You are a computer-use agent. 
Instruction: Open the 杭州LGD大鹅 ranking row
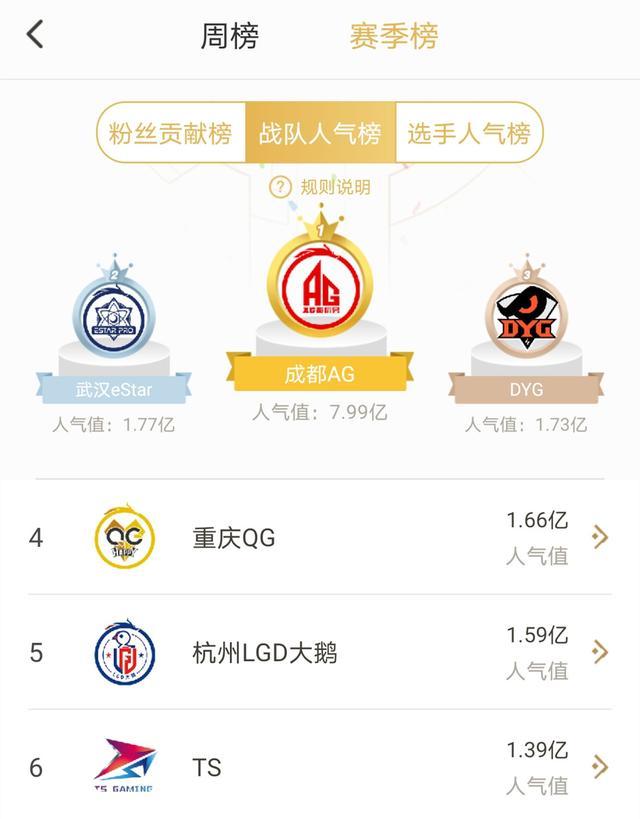click(320, 653)
